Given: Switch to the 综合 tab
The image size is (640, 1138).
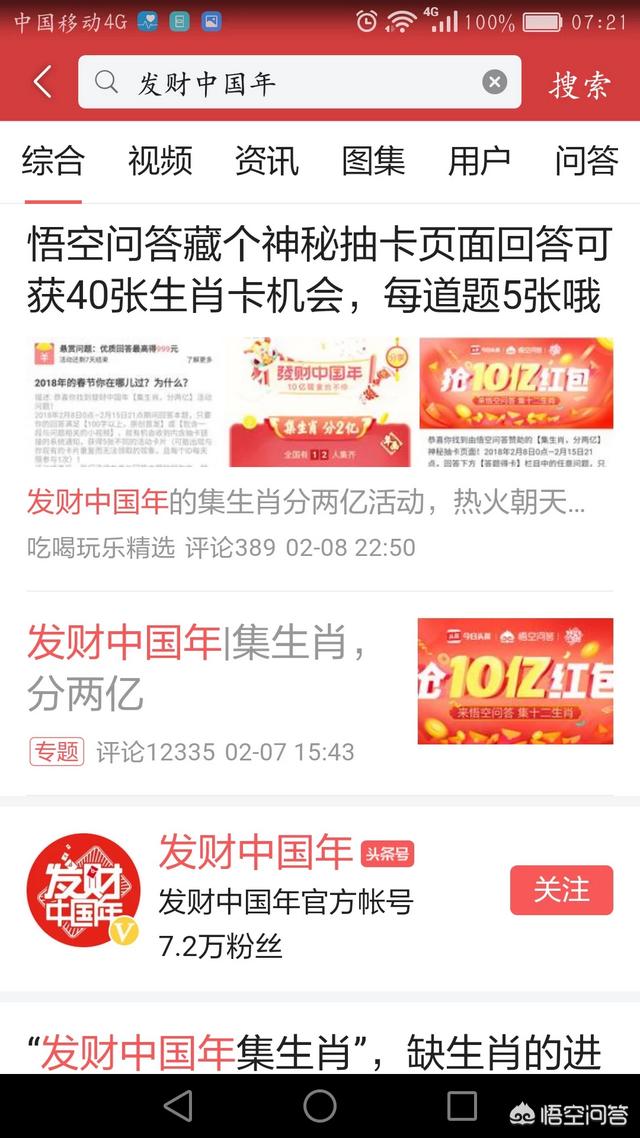Looking at the screenshot, I should point(53,160).
